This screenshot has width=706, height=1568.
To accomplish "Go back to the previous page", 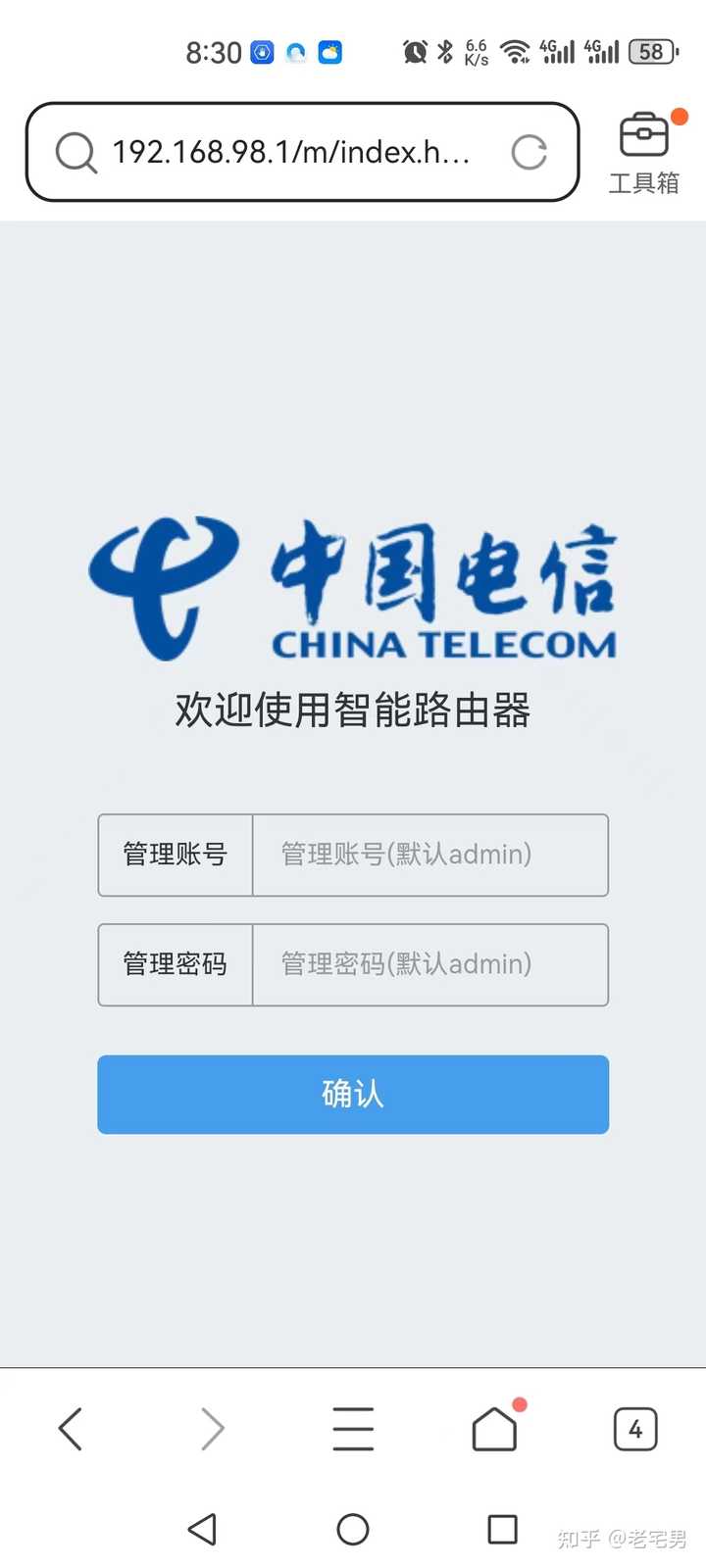I will 71,1429.
